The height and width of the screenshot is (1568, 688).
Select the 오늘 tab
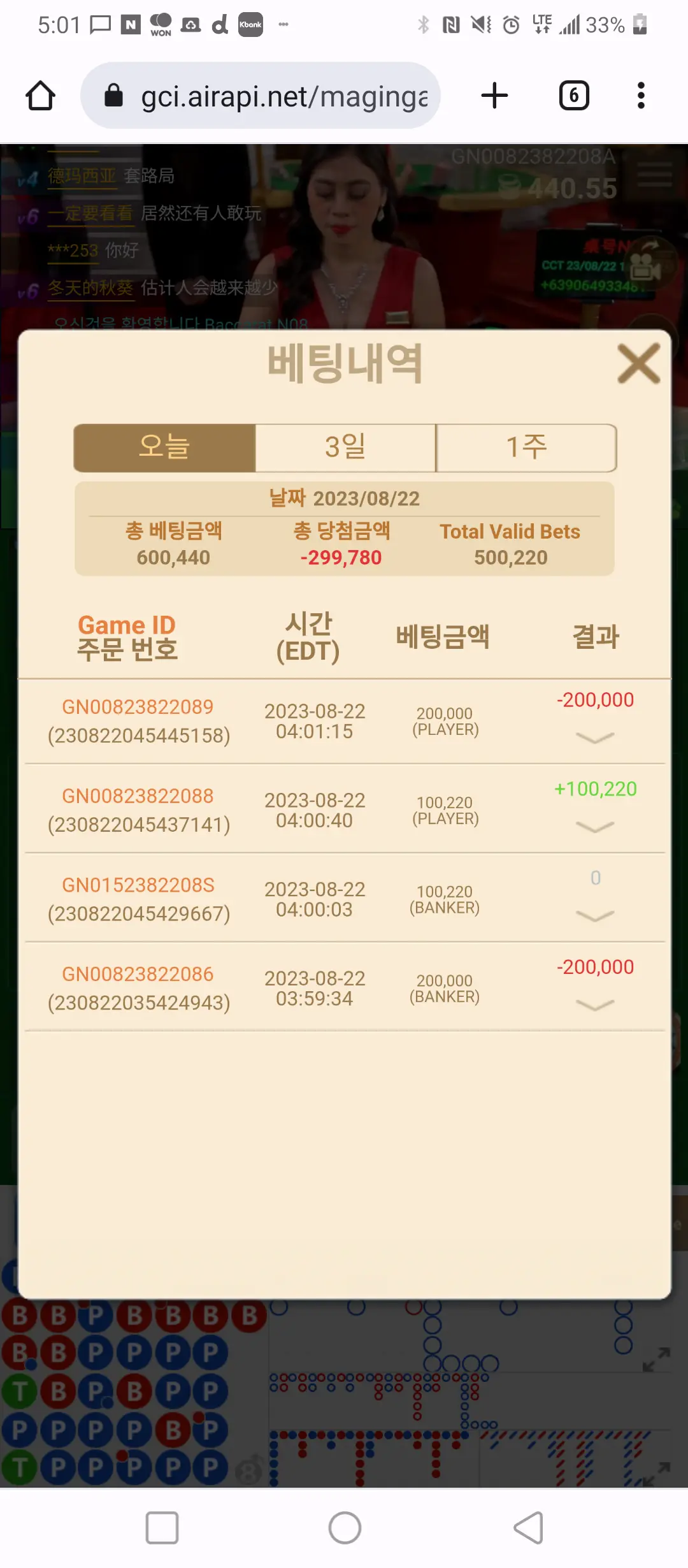tap(164, 448)
